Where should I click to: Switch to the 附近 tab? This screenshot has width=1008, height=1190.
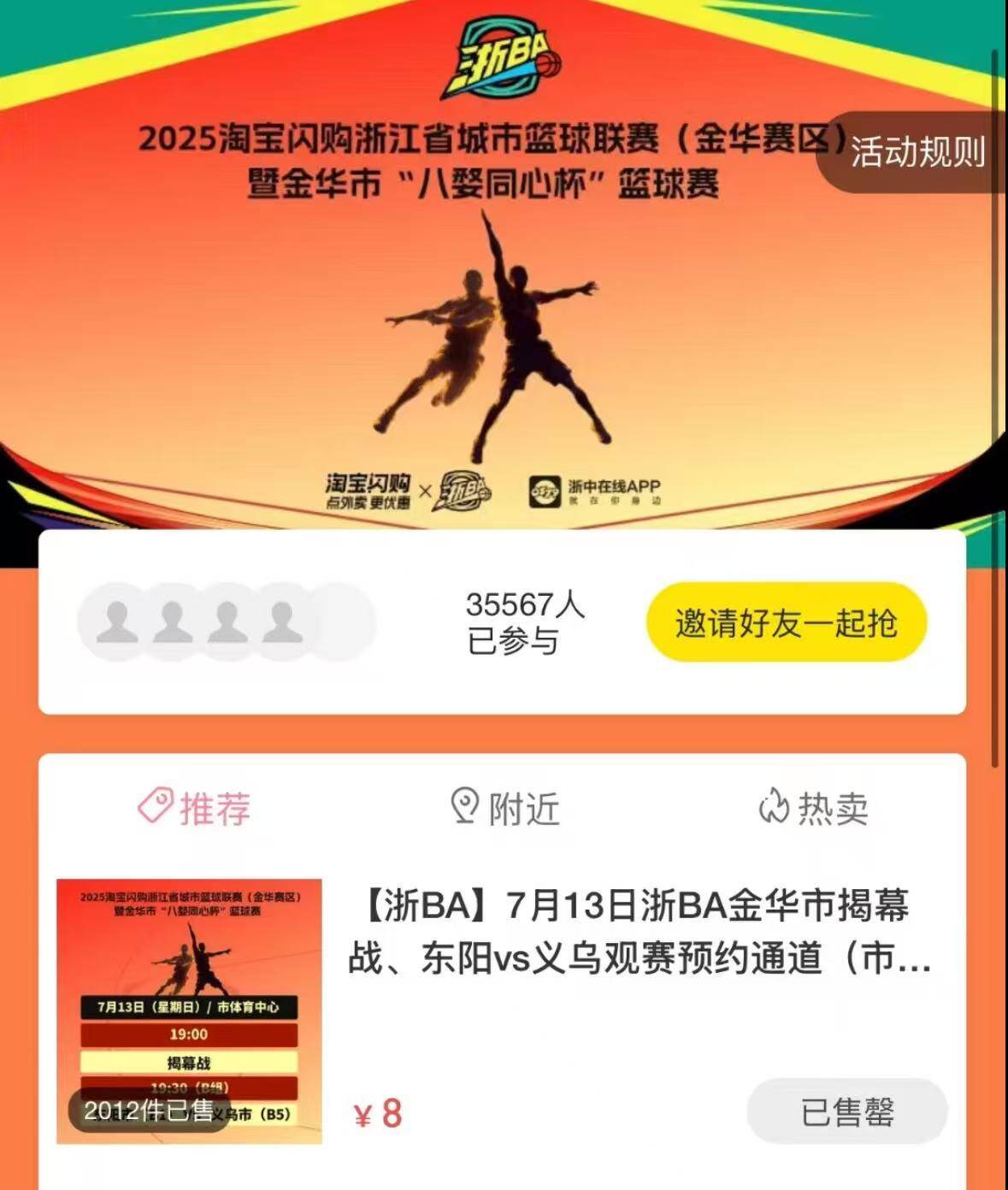point(505,807)
